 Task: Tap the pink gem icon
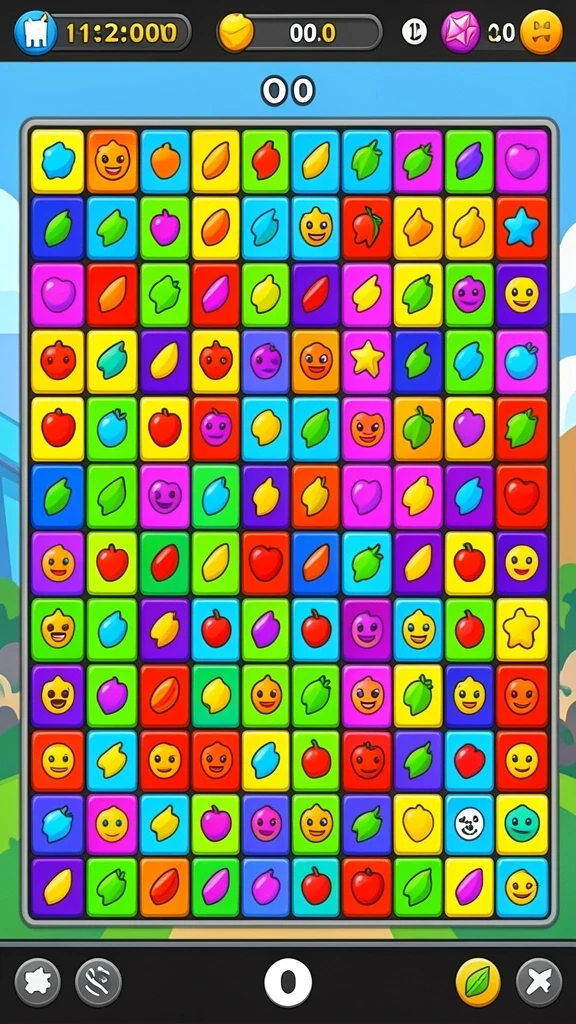460,32
